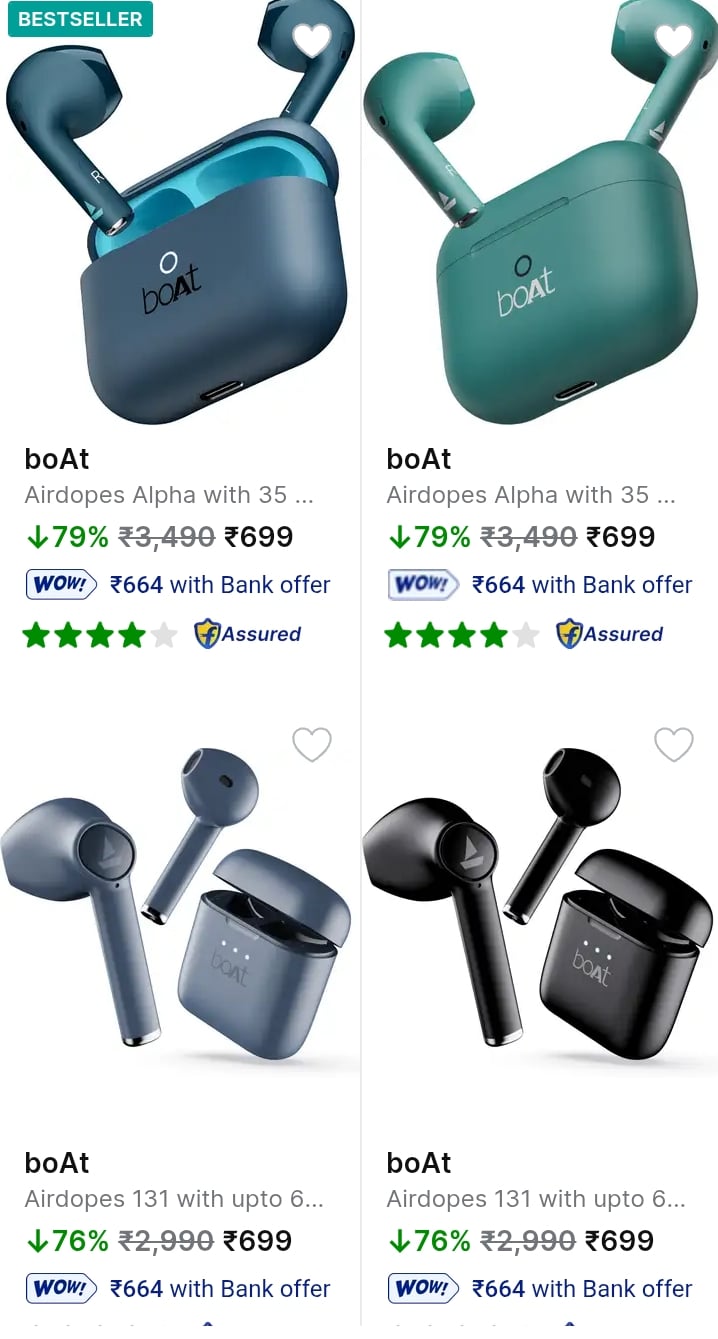Open the blue Bestseller Airdopes Alpha product
This screenshot has width=718, height=1339.
coord(180,330)
